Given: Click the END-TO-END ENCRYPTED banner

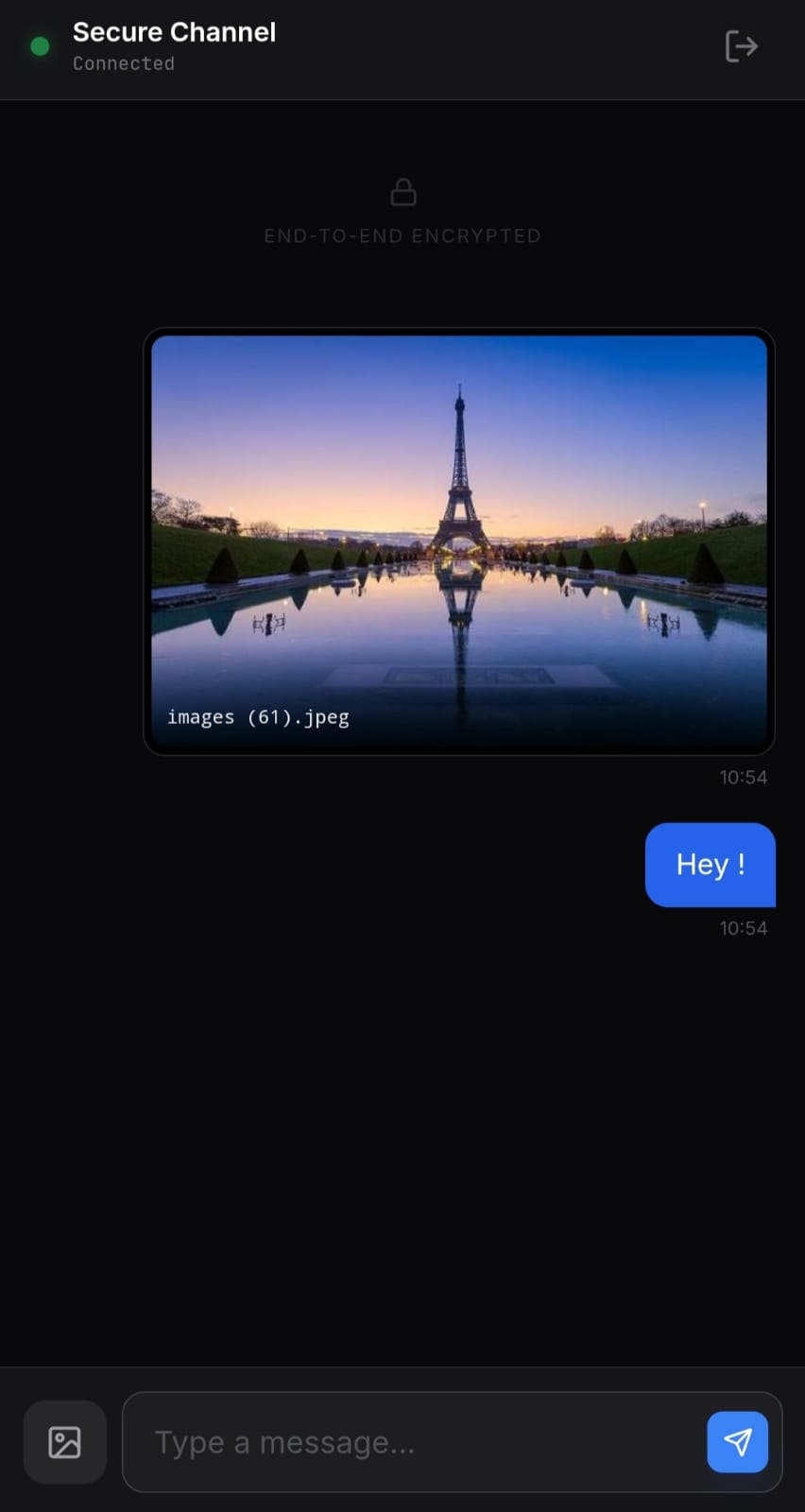Looking at the screenshot, I should tap(402, 235).
